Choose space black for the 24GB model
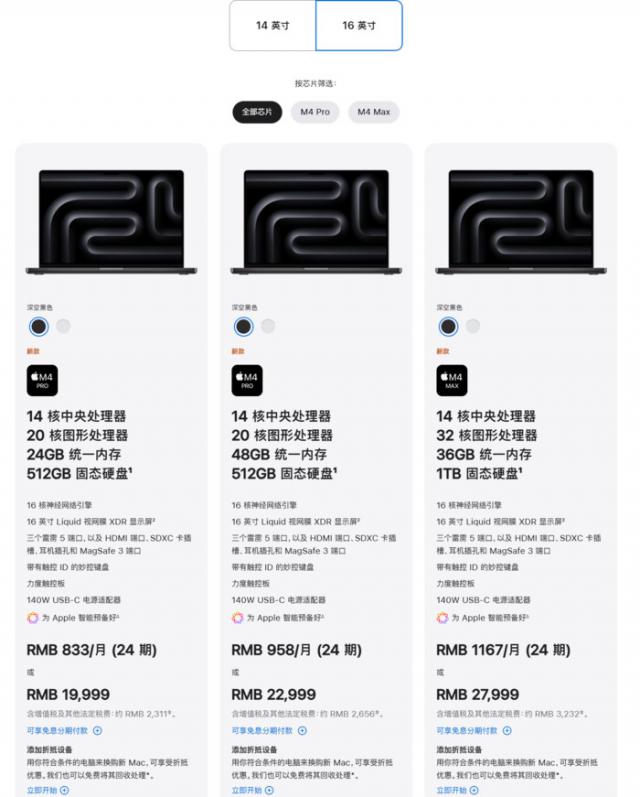The image size is (640, 797). [38, 326]
